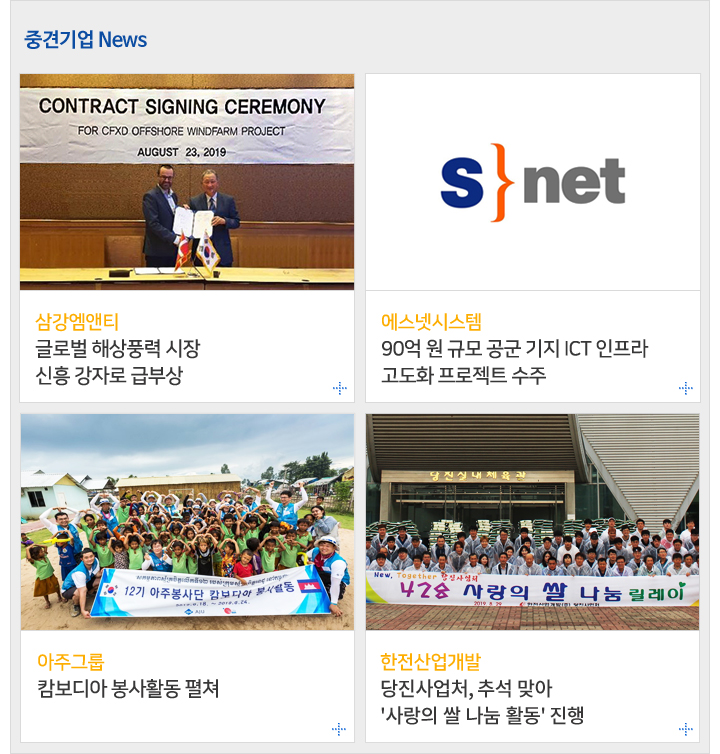Tap the more icon on 삼강엠앤티 card
The width and height of the screenshot is (720, 754).
coord(339,388)
